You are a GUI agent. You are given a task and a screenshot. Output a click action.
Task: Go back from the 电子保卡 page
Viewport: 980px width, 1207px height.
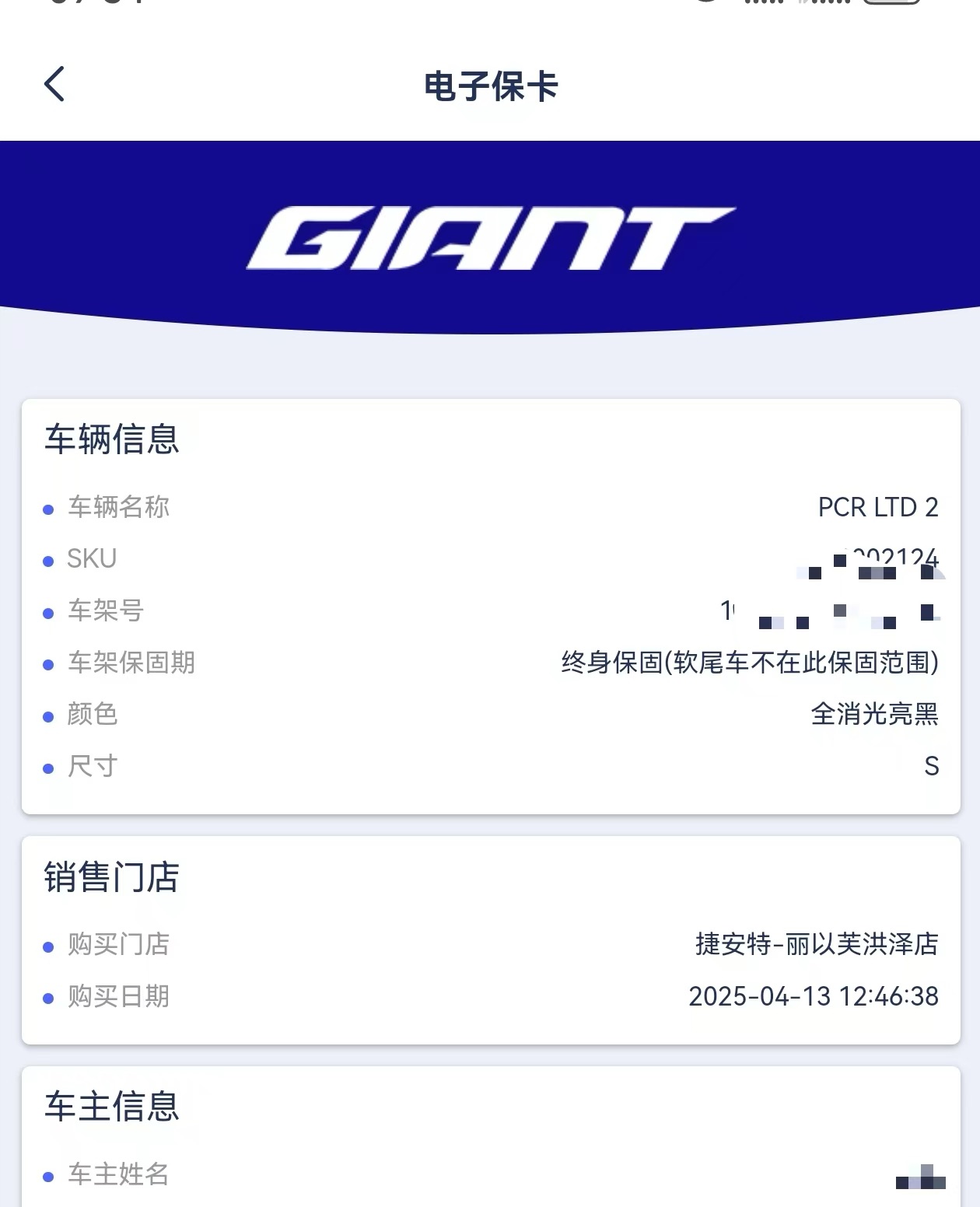pos(54,84)
